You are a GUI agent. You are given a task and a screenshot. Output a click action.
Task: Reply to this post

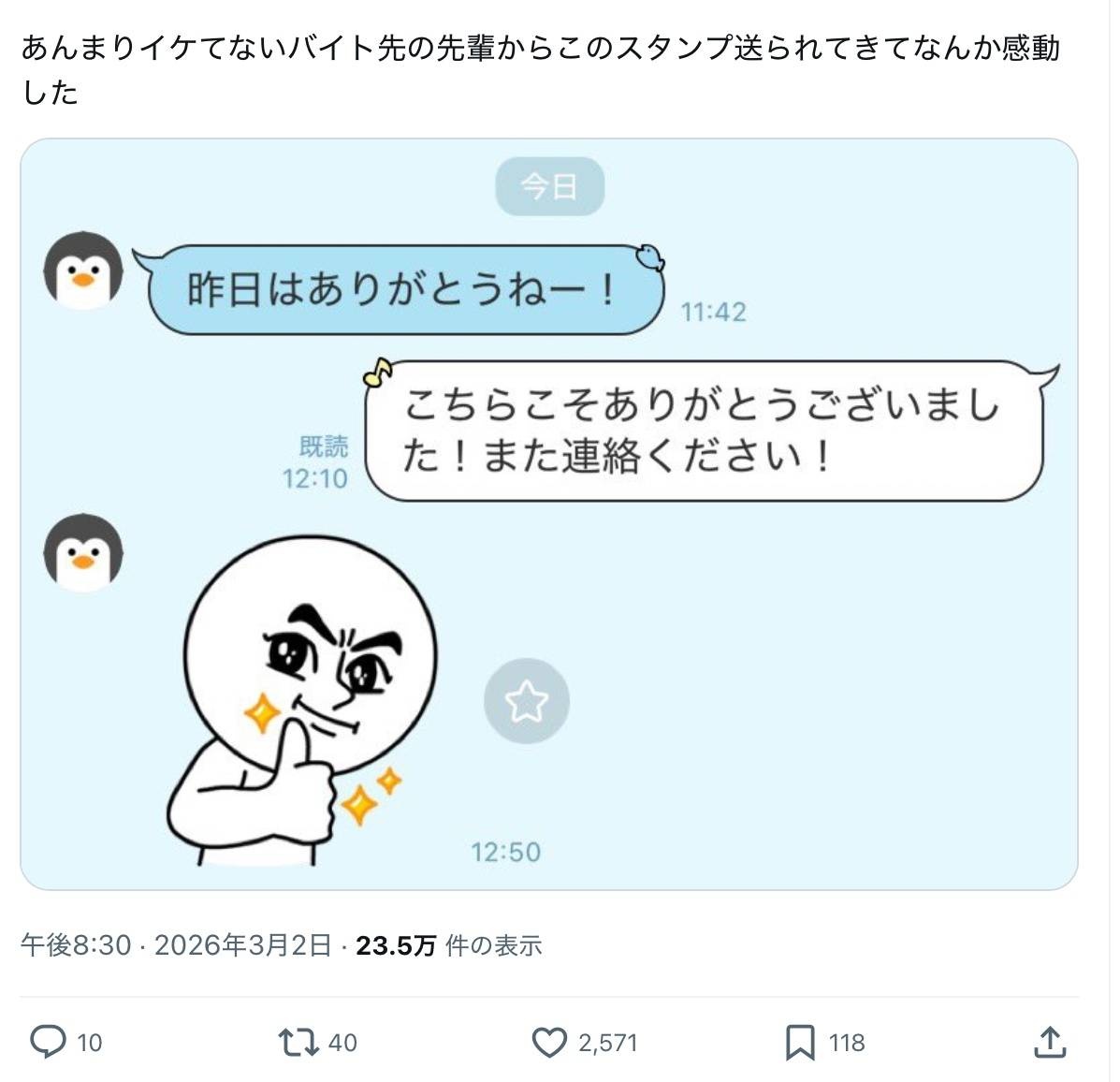tap(49, 1042)
